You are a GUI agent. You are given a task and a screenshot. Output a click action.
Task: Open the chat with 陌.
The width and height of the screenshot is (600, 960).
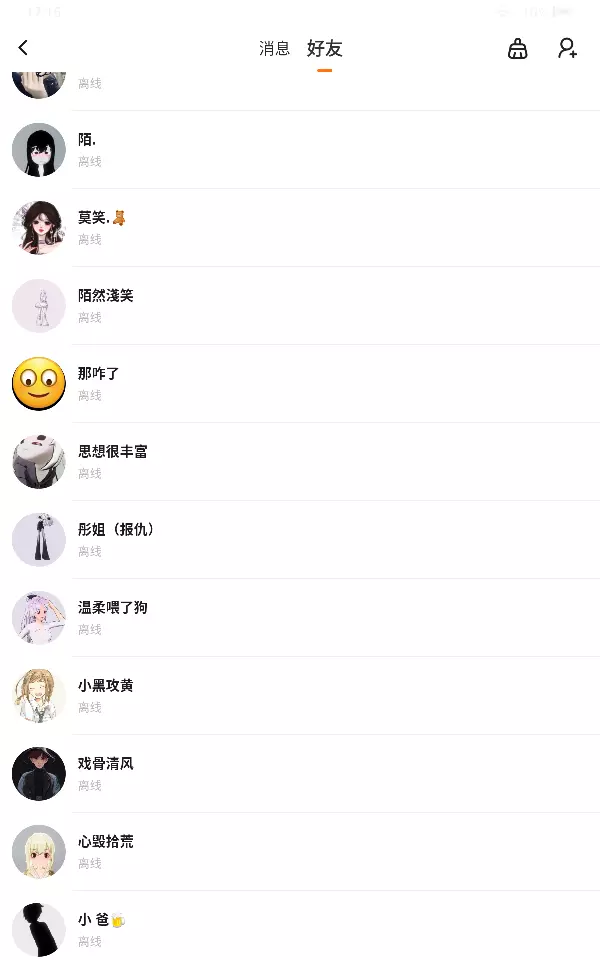pos(300,150)
